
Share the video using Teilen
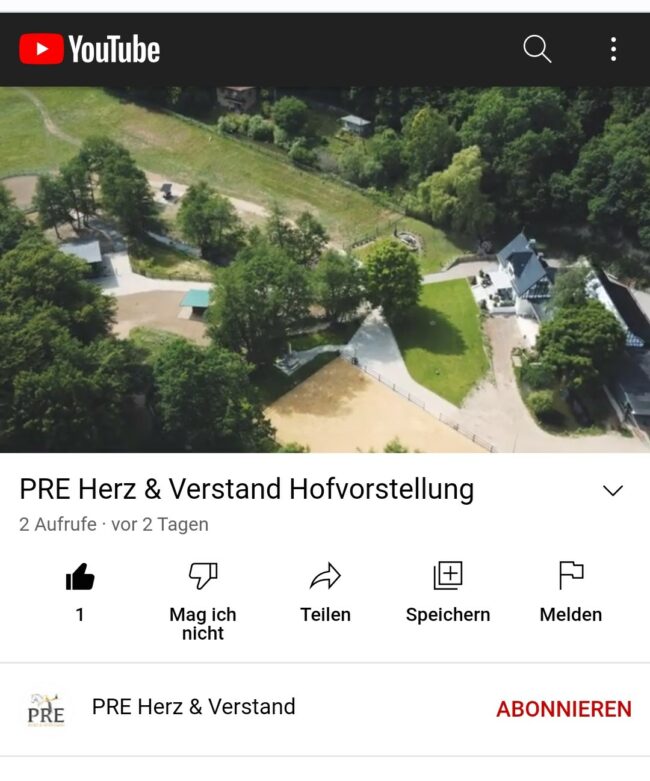pos(325,577)
